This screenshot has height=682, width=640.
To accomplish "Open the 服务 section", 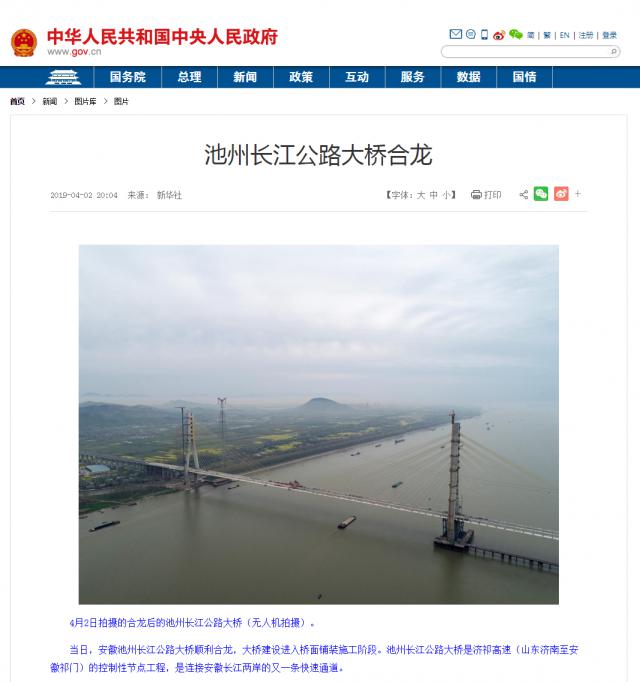I will click(x=412, y=77).
